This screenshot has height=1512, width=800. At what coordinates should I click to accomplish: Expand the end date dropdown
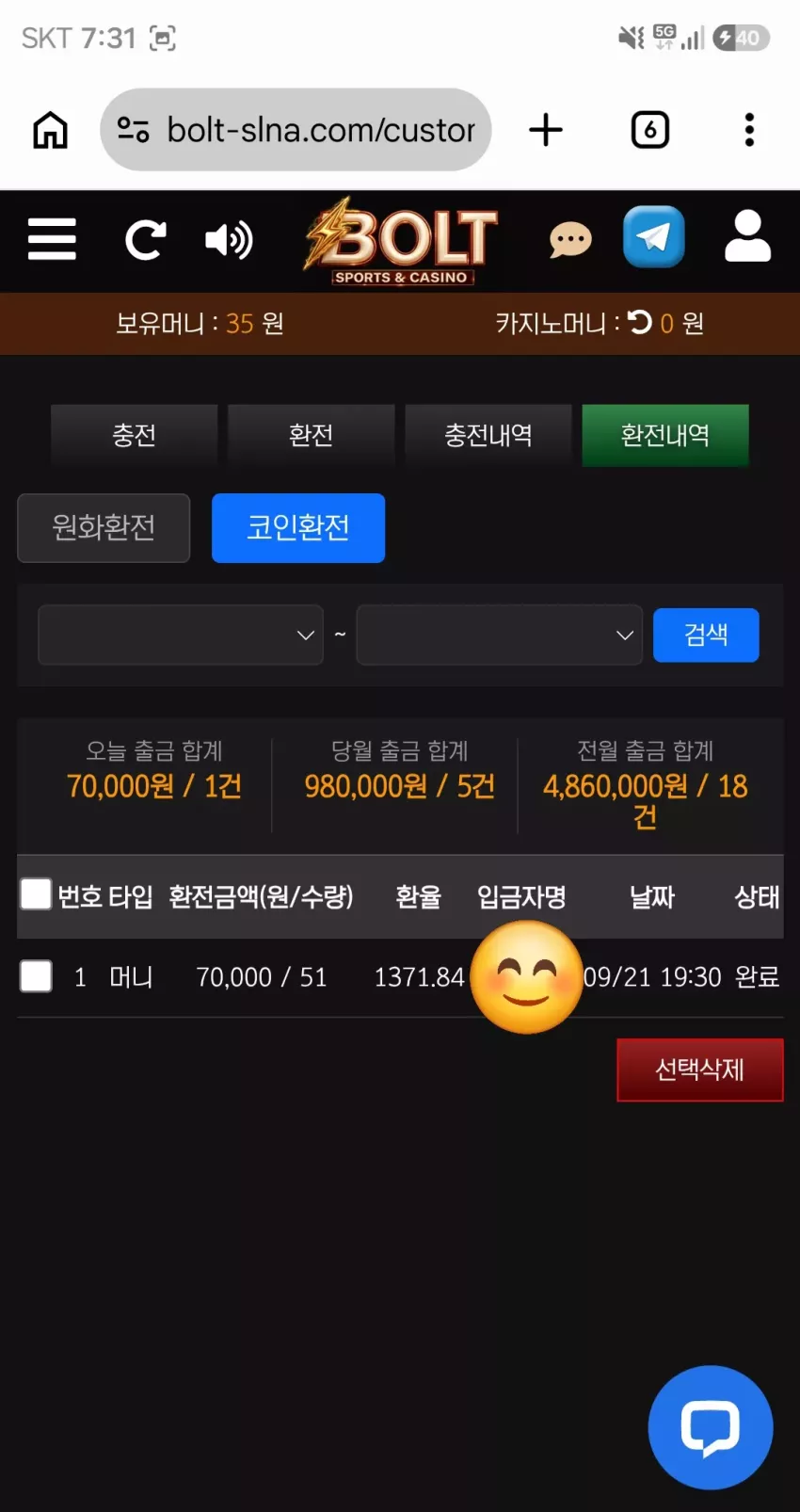click(x=499, y=635)
